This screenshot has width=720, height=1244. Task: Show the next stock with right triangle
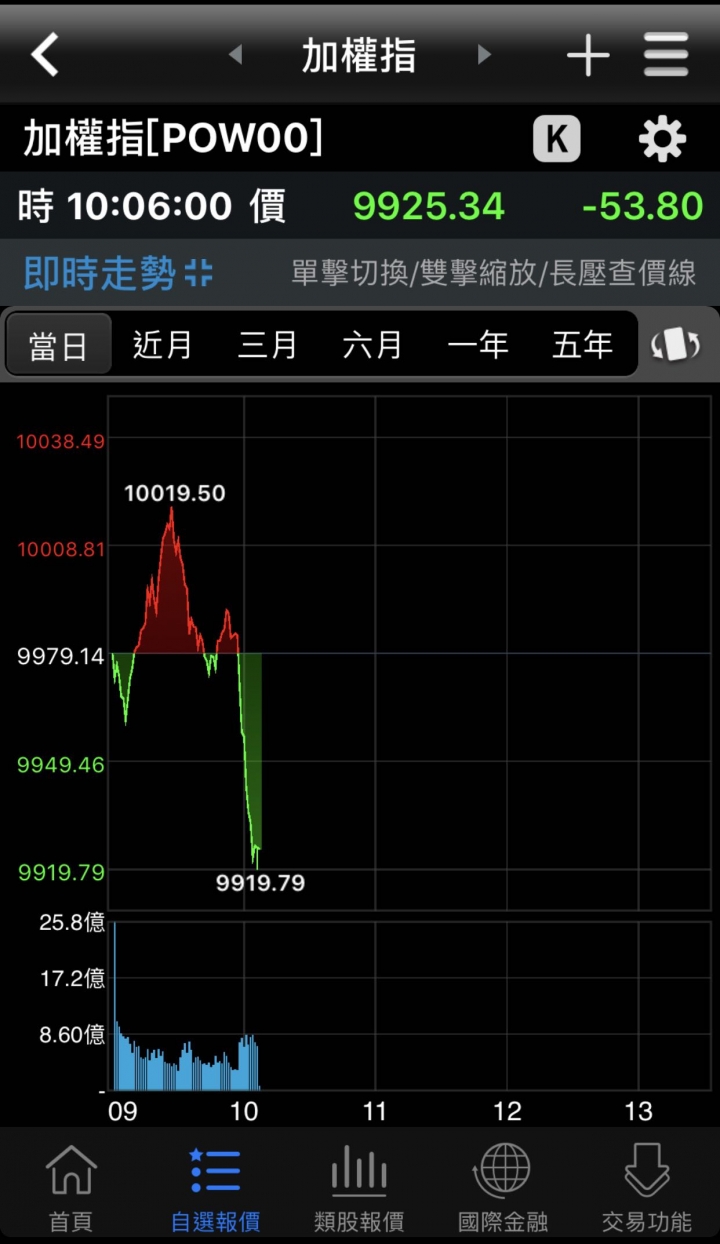(x=484, y=55)
